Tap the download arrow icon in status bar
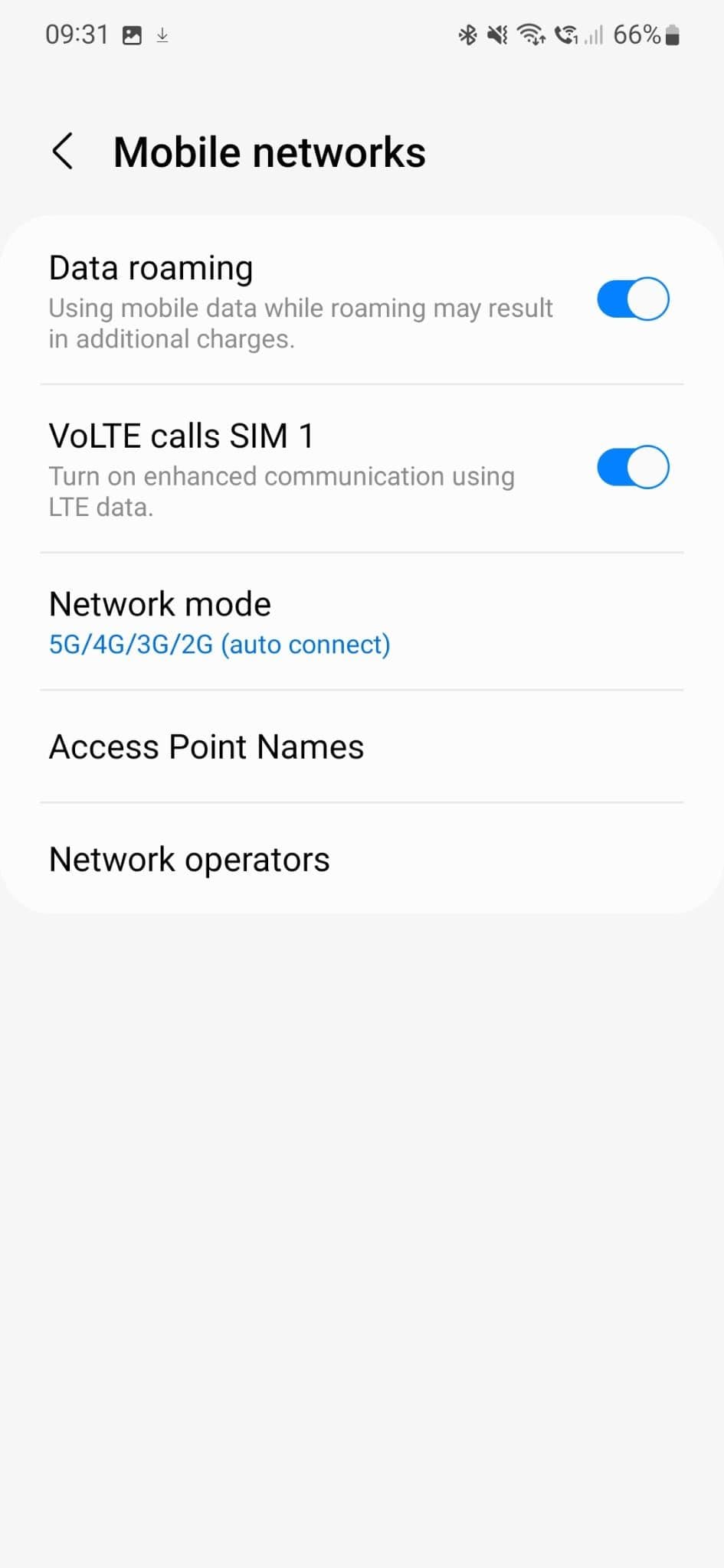Image resolution: width=724 pixels, height=1568 pixels. (x=162, y=34)
